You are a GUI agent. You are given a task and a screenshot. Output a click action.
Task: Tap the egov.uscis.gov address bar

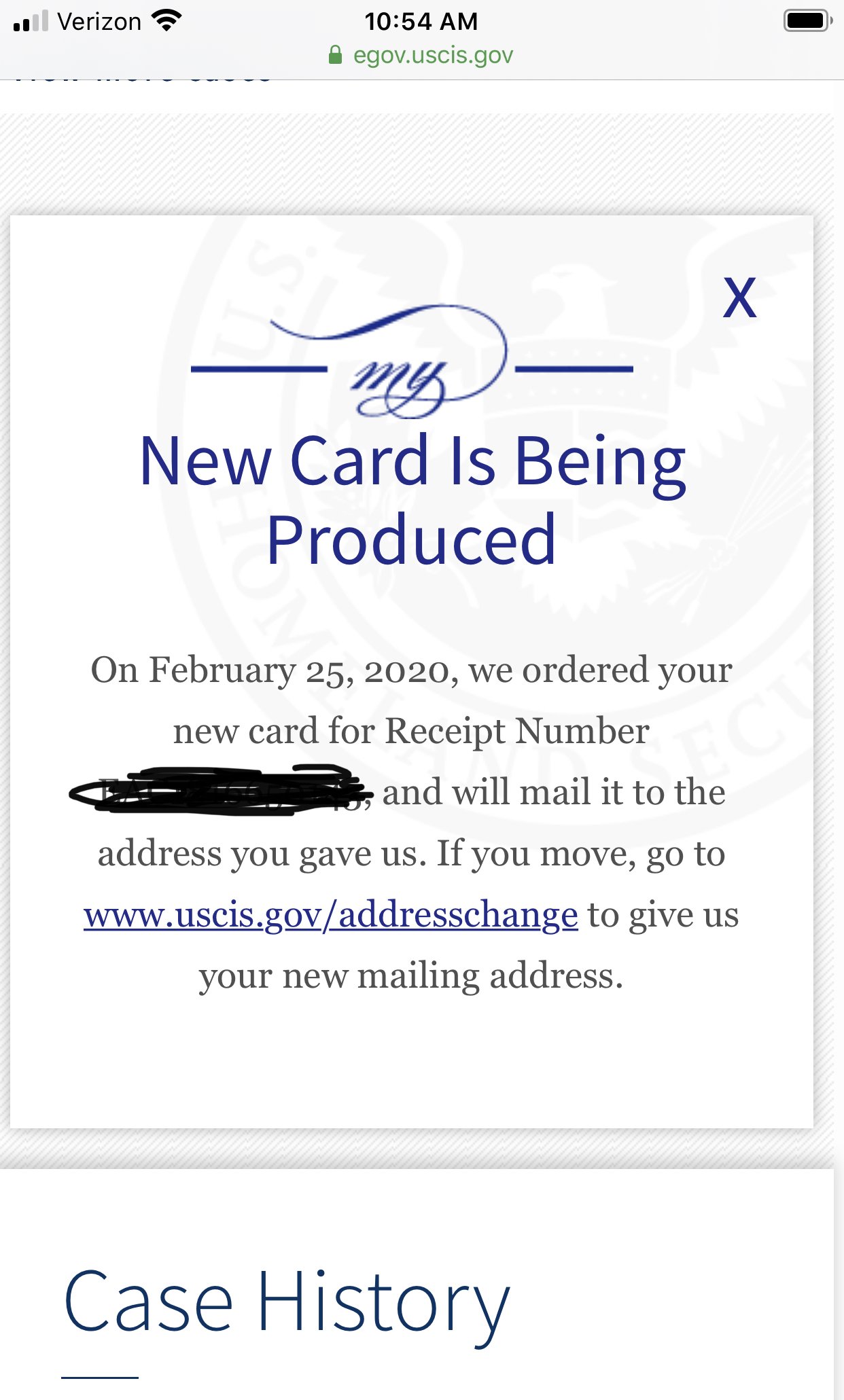click(421, 55)
